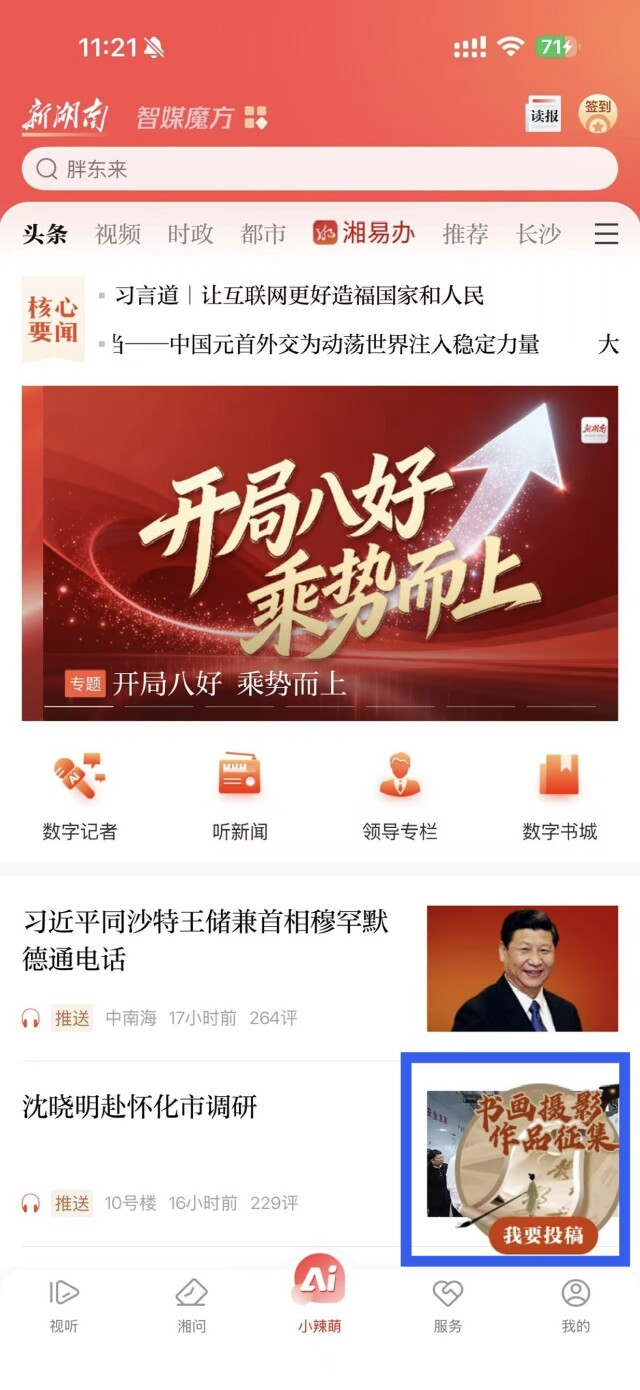Open the 读报 newspaper icon
The height and width of the screenshot is (1390, 640).
(x=544, y=115)
